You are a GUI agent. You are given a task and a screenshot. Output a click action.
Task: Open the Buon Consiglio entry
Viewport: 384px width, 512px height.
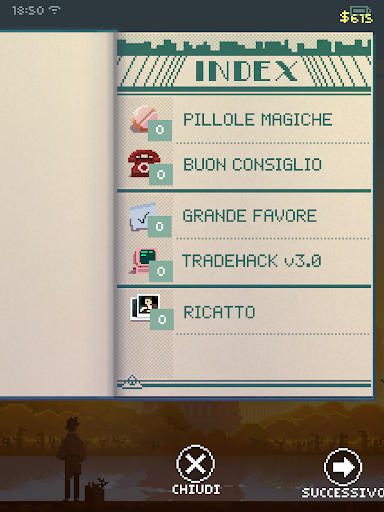click(244, 166)
